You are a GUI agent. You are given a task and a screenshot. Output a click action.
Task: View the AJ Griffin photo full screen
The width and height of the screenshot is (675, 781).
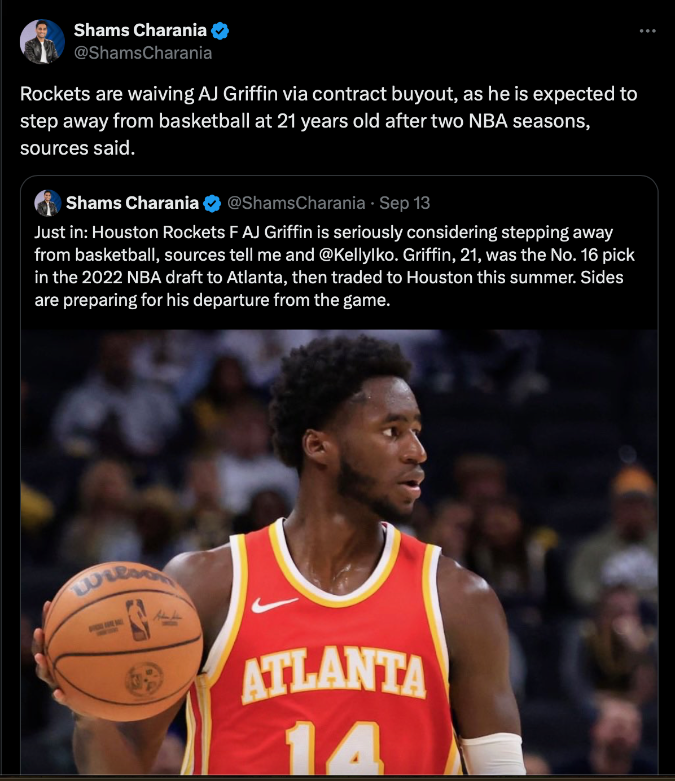click(340, 550)
